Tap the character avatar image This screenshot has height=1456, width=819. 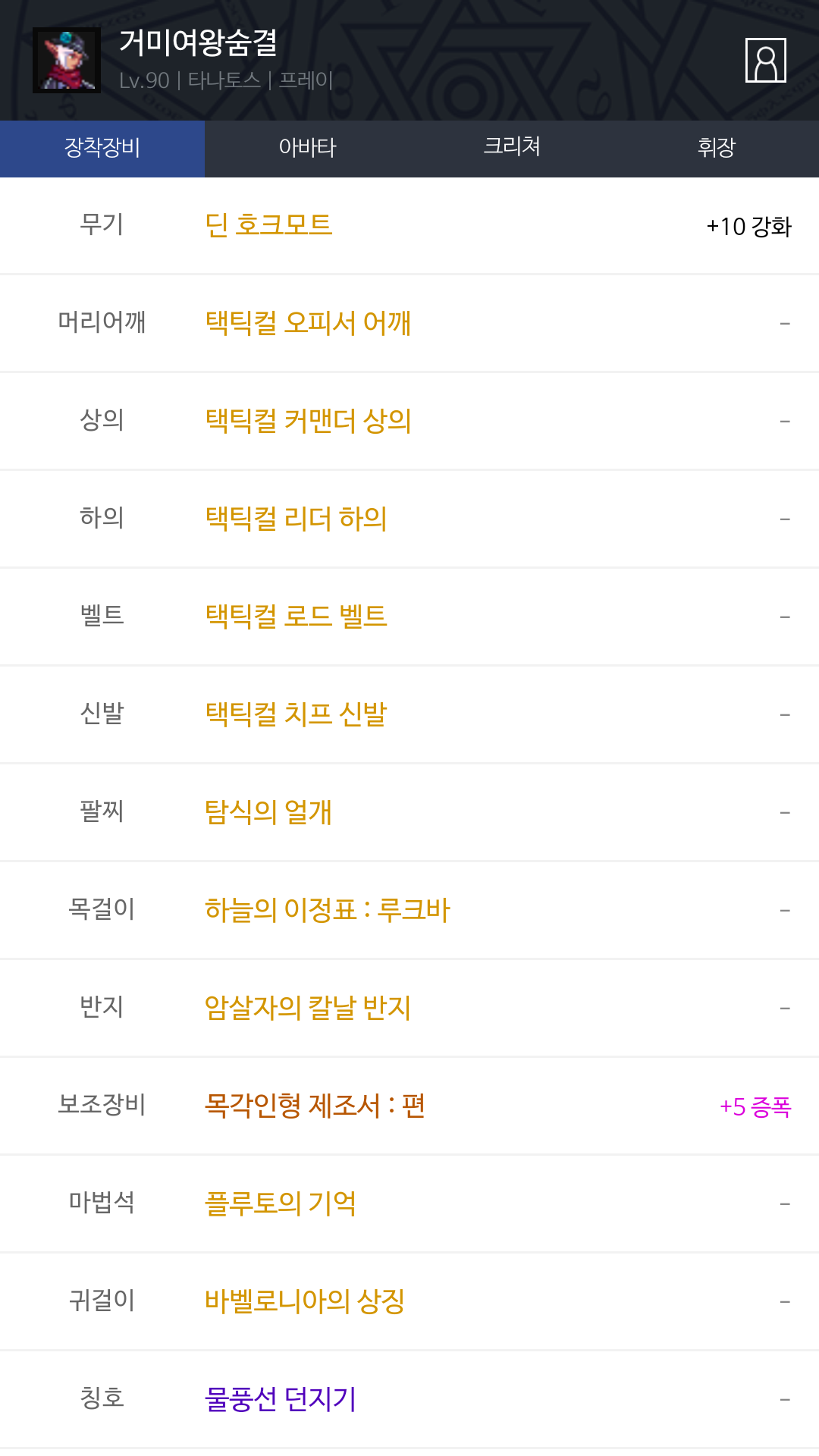click(x=67, y=61)
